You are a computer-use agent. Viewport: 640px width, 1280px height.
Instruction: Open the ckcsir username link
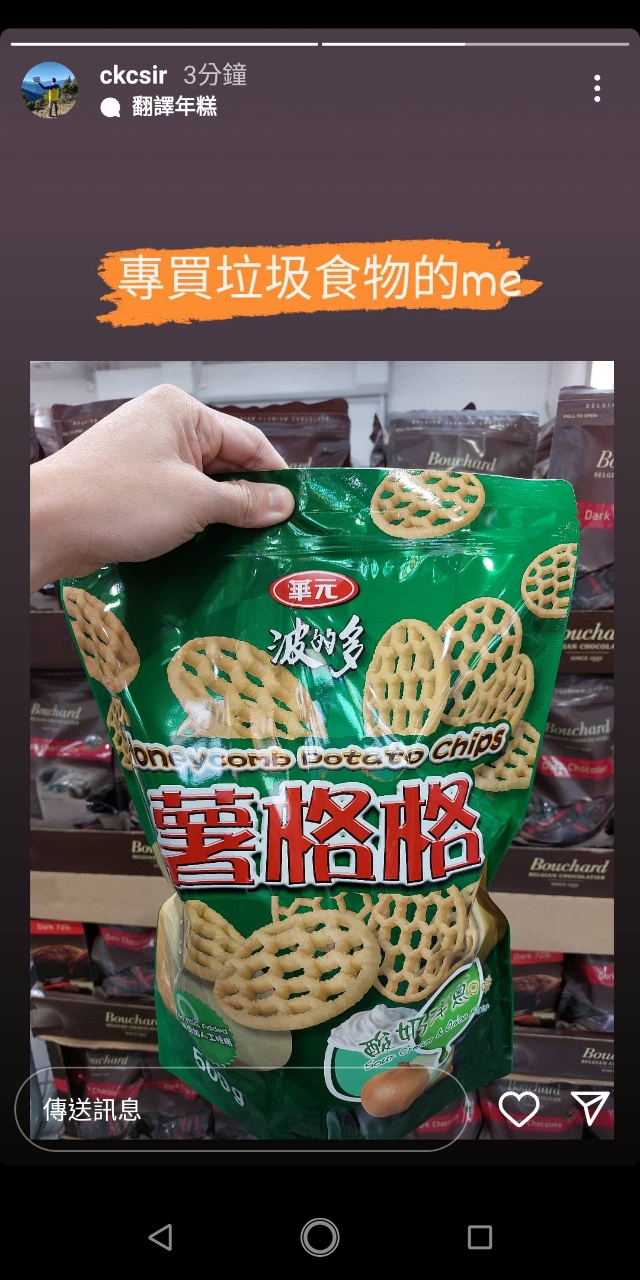coord(134,75)
